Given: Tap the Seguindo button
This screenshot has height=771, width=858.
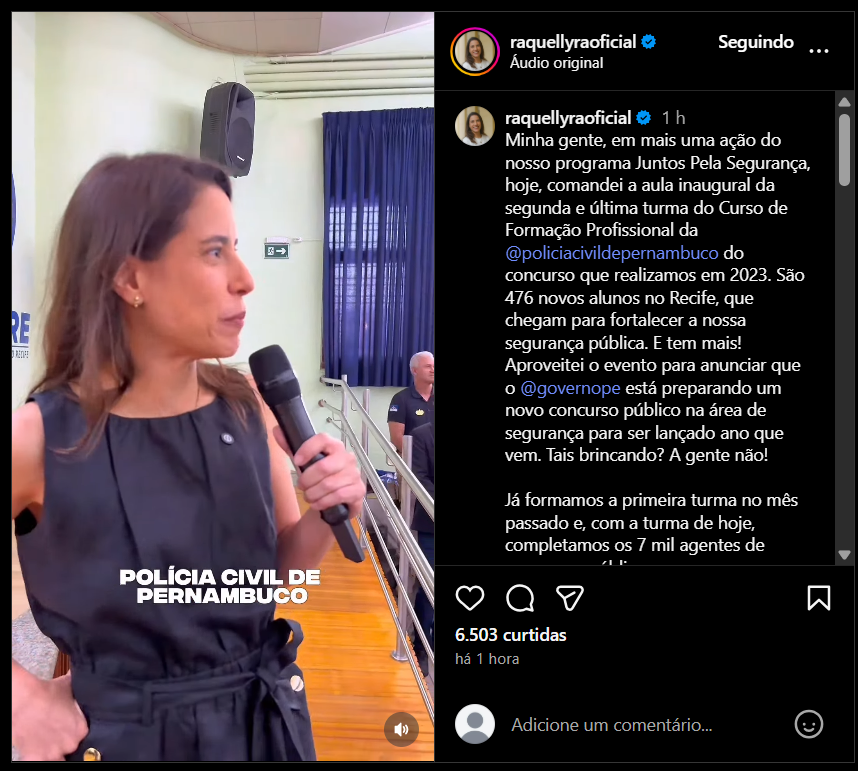Looking at the screenshot, I should pyautogui.click(x=755, y=42).
